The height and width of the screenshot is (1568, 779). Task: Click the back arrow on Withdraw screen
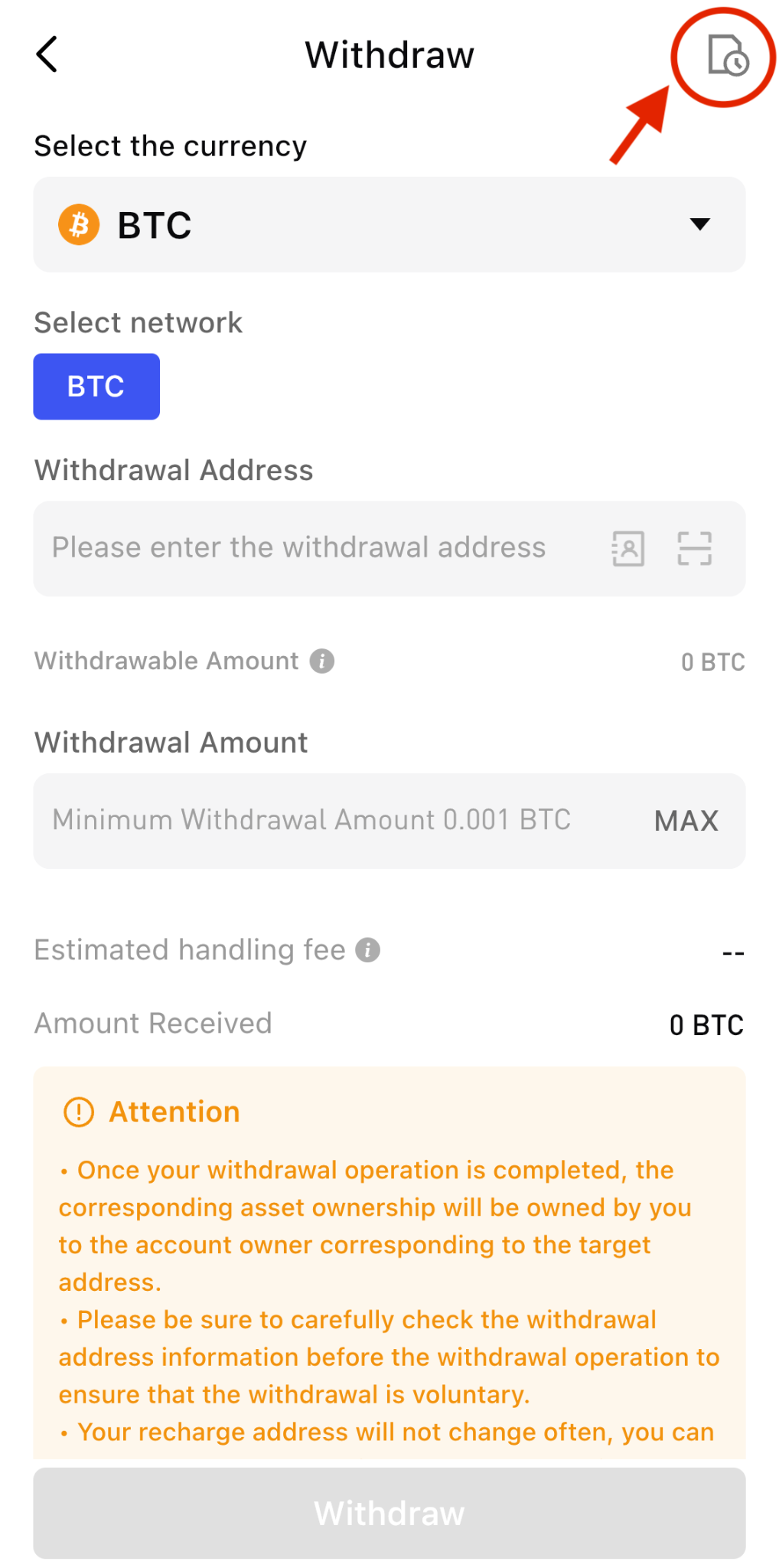(x=47, y=54)
